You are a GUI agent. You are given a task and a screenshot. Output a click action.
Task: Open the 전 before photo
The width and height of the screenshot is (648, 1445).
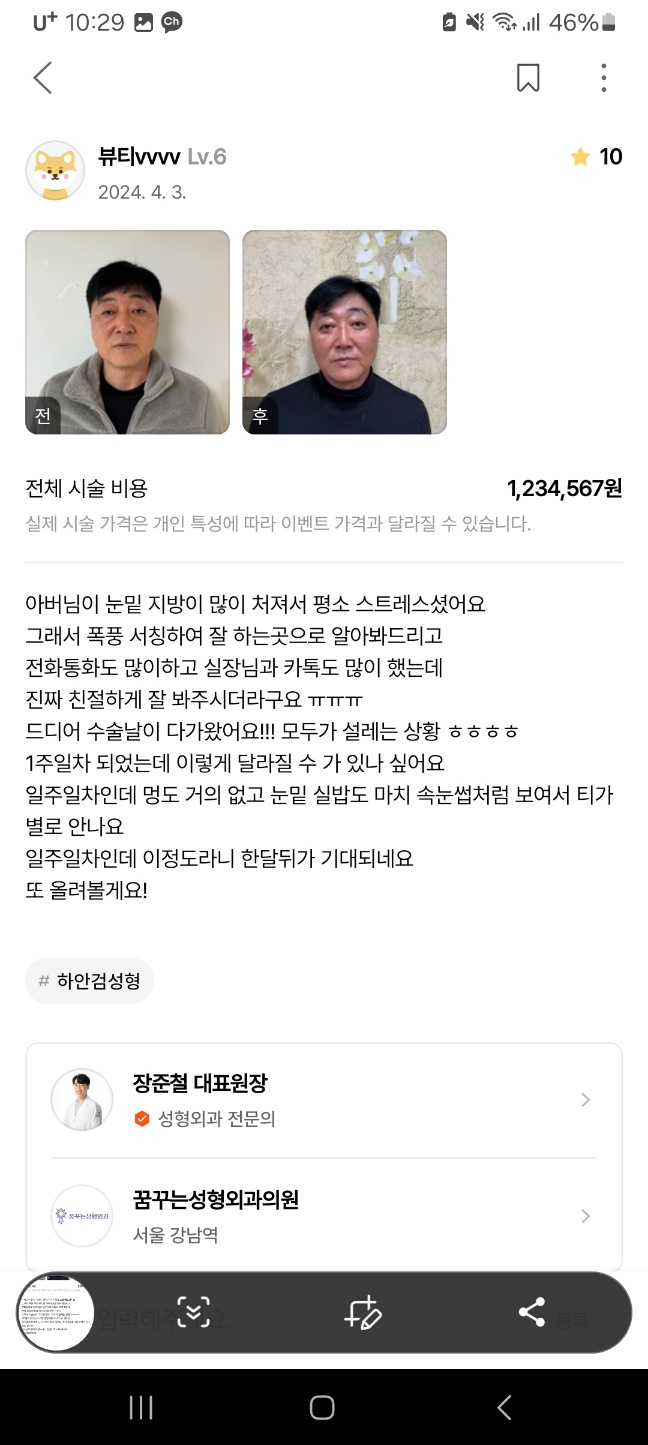point(127,332)
